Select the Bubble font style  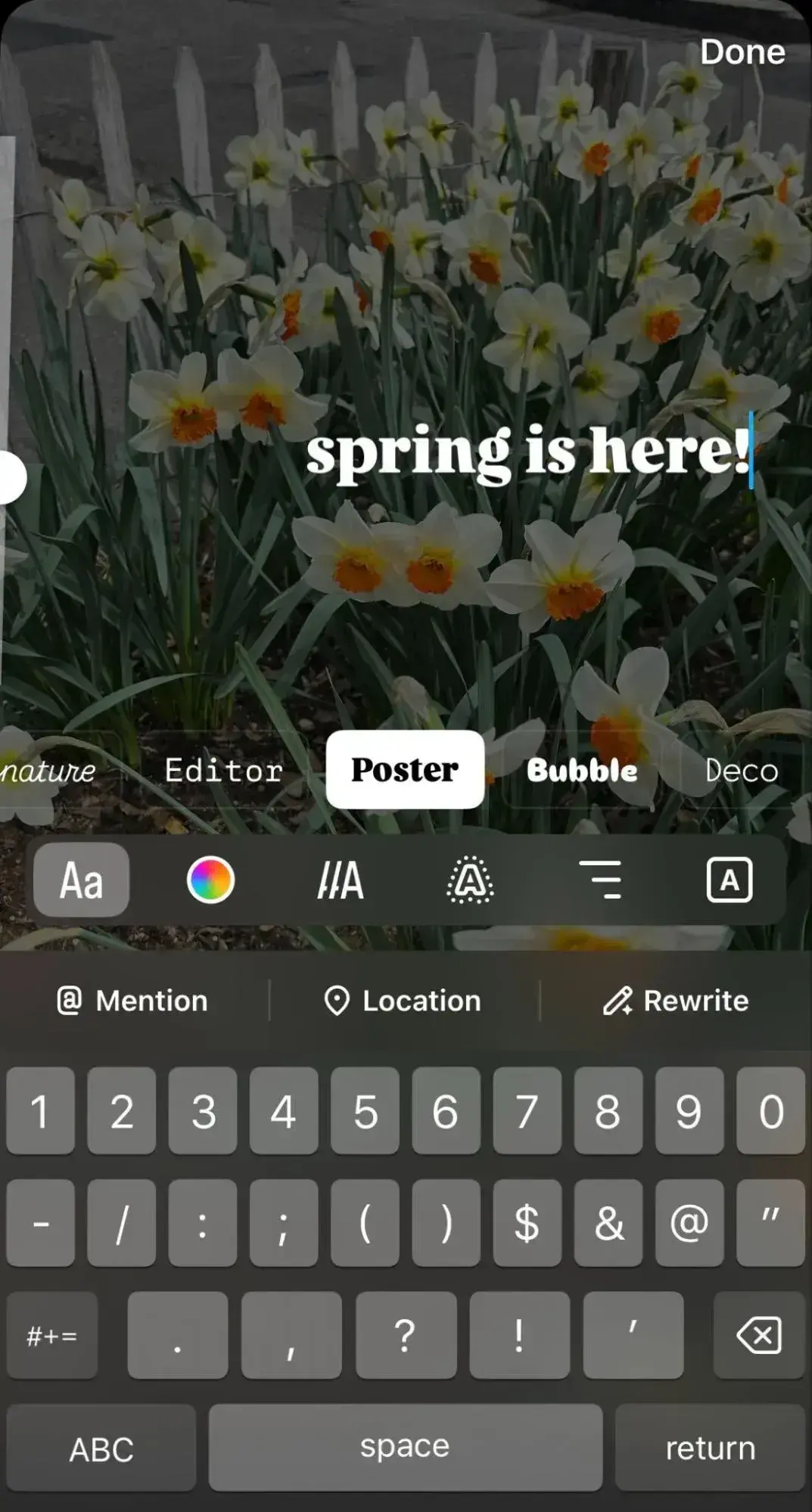[x=581, y=770]
